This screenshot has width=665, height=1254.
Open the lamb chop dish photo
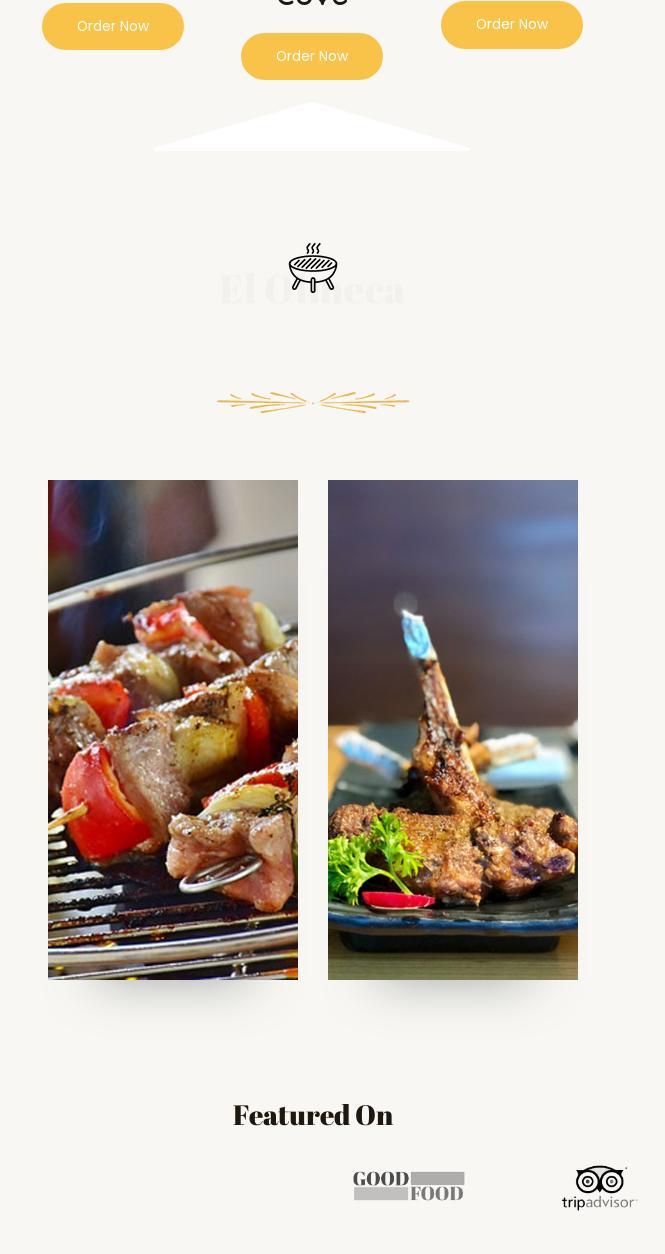click(453, 729)
